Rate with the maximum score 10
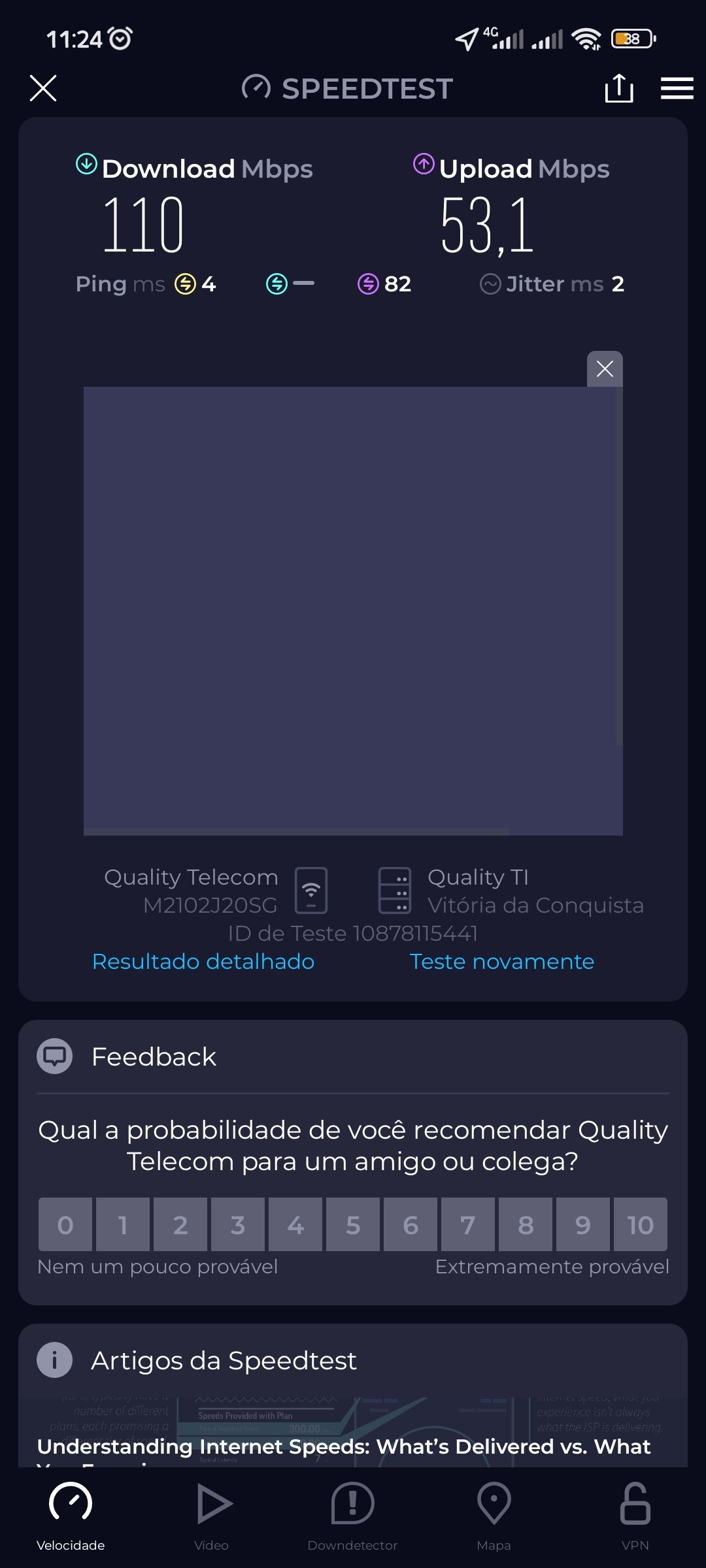This screenshot has height=1568, width=706. [x=640, y=1225]
